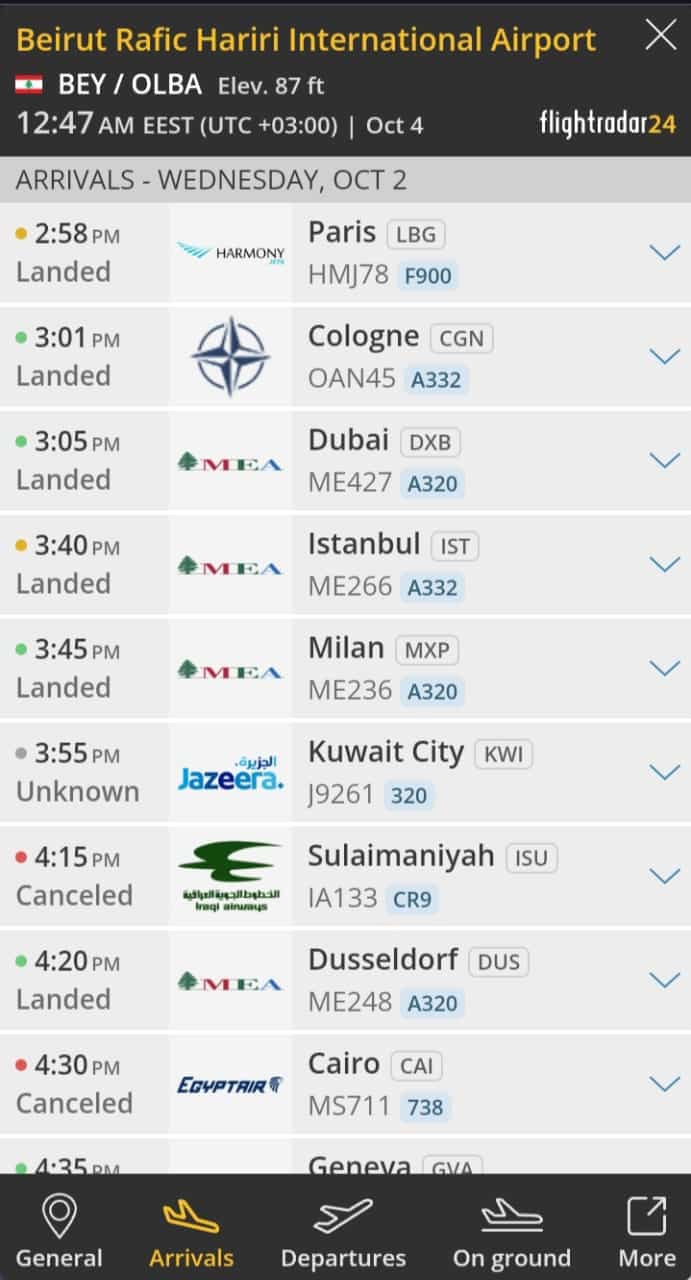Expand the Cologne OAN45 arrival row
The width and height of the screenshot is (691, 1280).
point(664,356)
